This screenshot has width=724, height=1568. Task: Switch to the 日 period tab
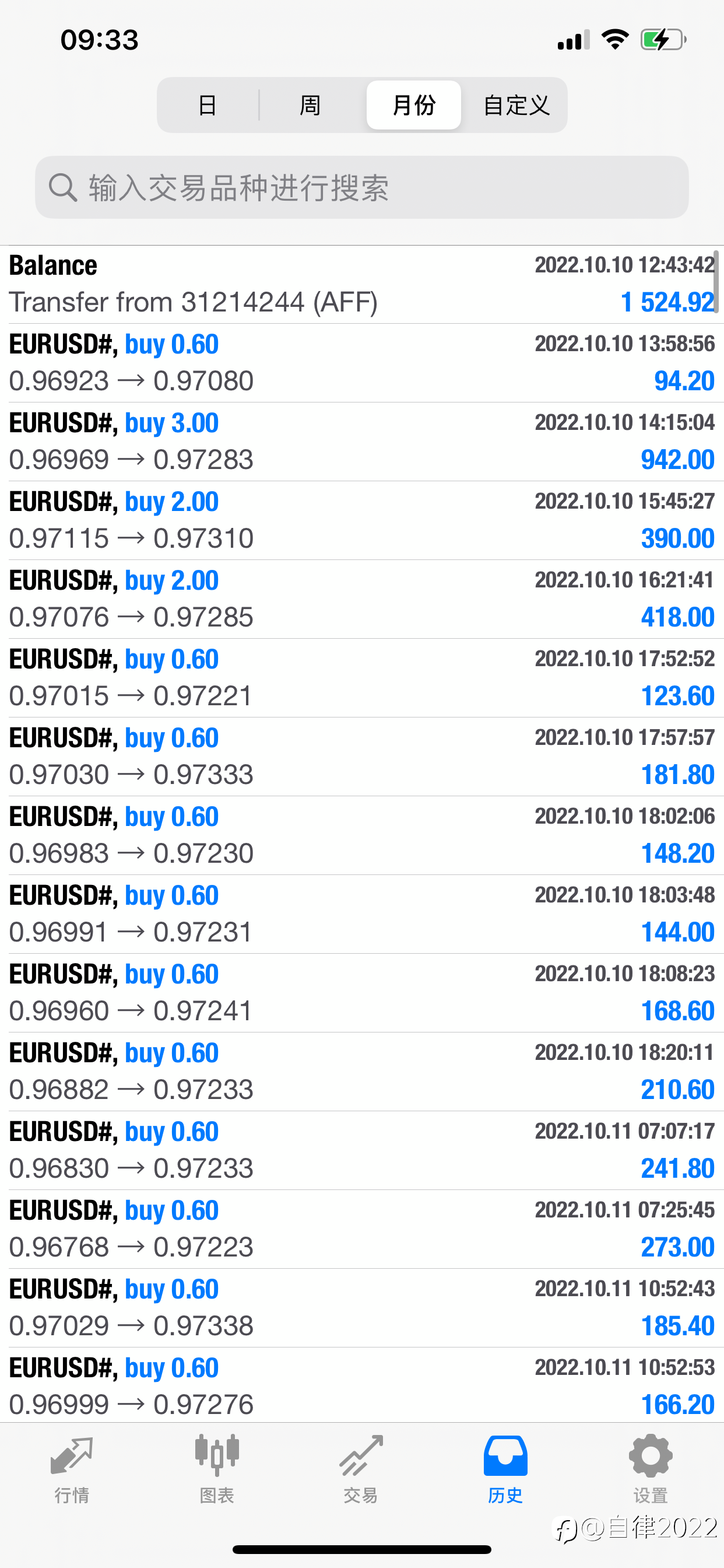tap(208, 104)
